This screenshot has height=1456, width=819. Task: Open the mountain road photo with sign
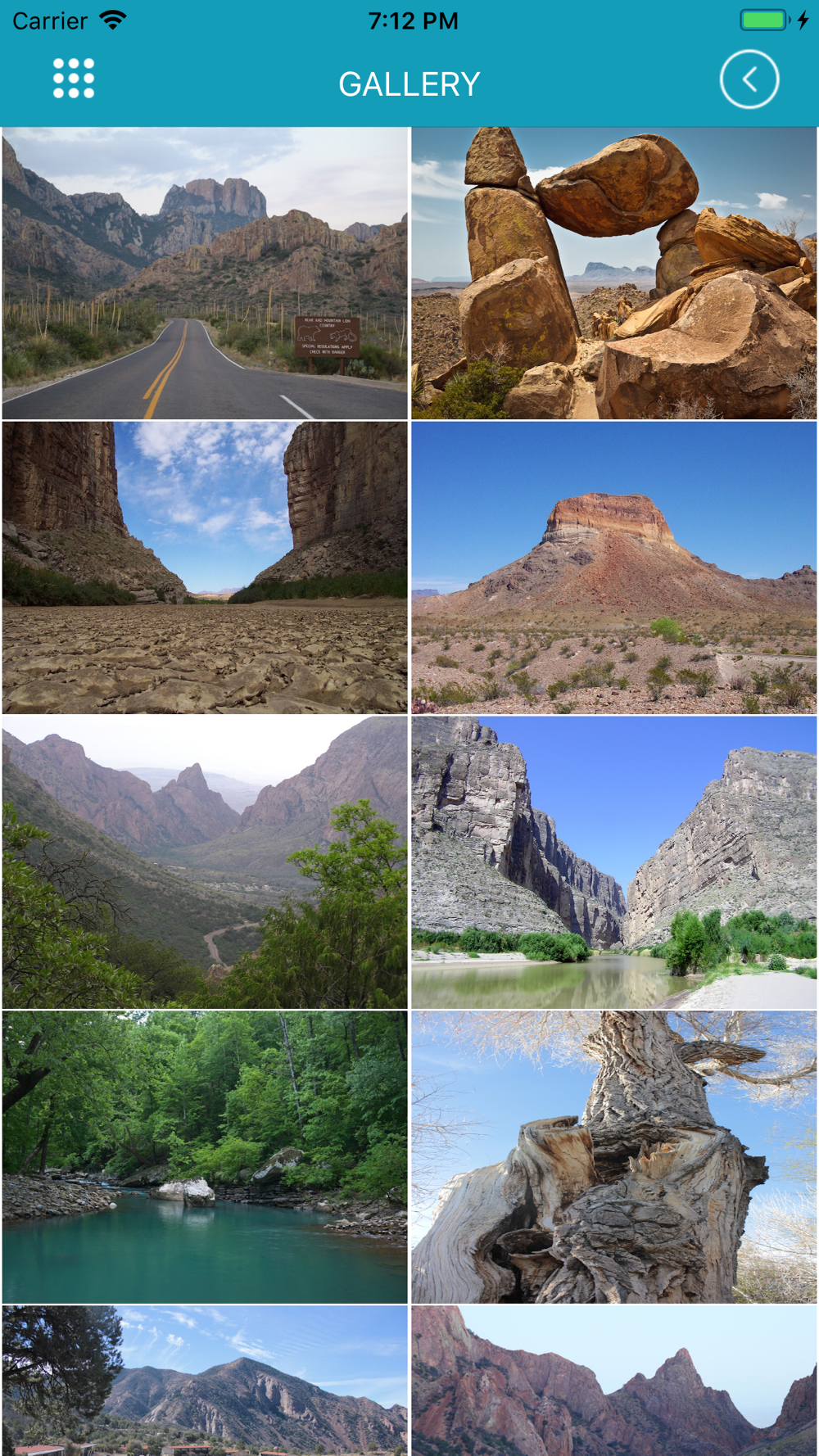click(x=205, y=274)
